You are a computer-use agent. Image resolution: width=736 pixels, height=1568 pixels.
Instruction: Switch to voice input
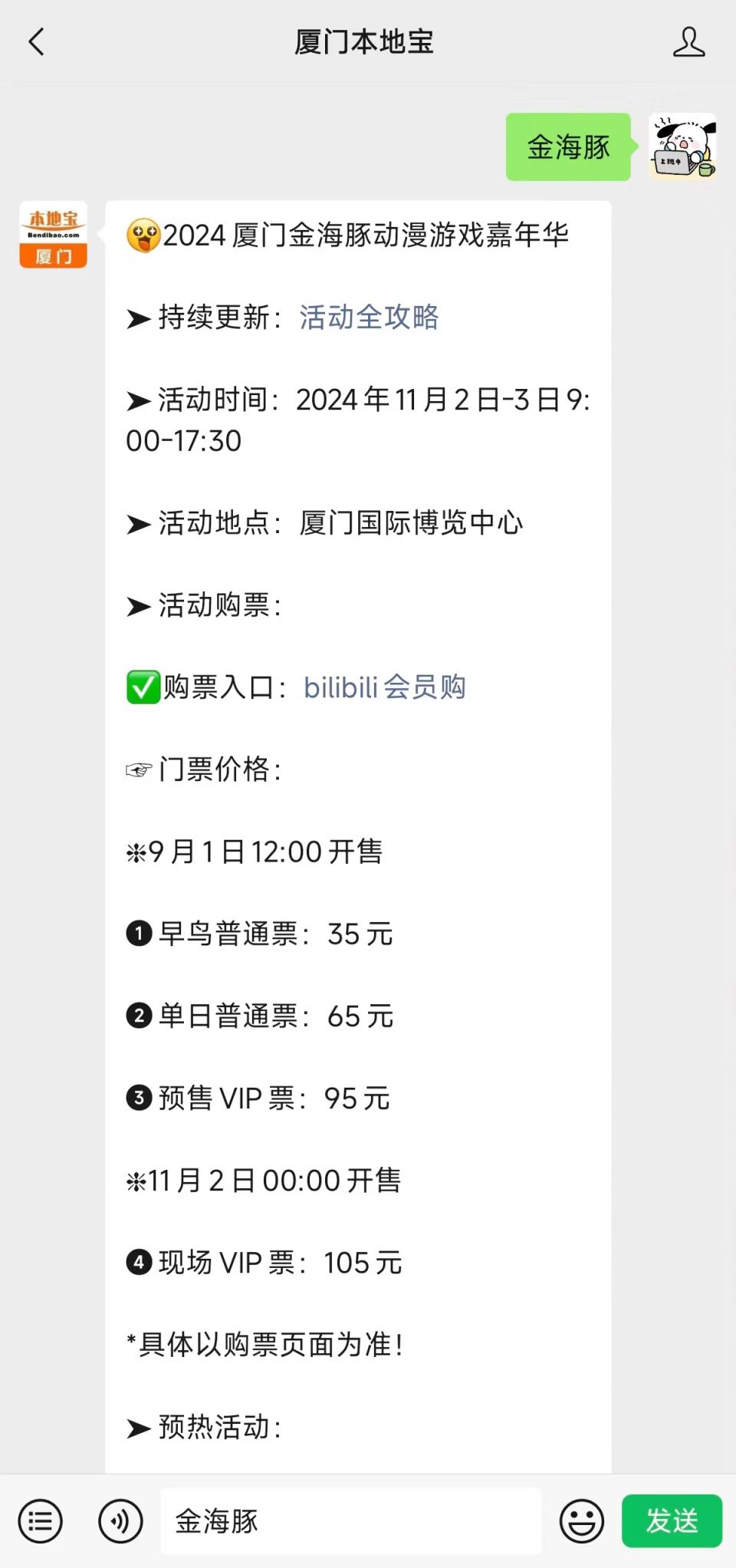(x=120, y=1520)
